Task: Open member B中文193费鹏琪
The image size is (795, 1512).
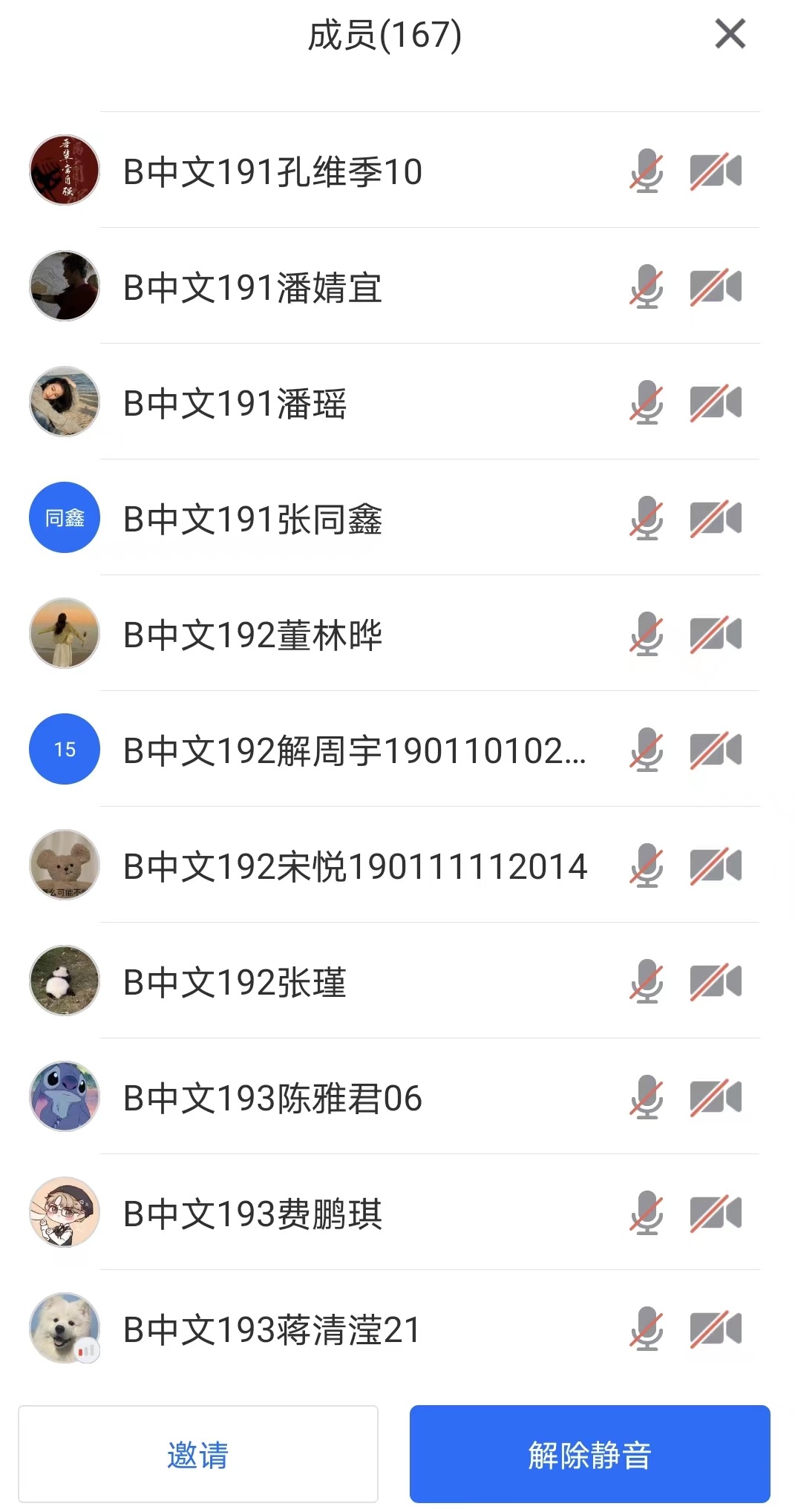Action: tap(252, 1214)
